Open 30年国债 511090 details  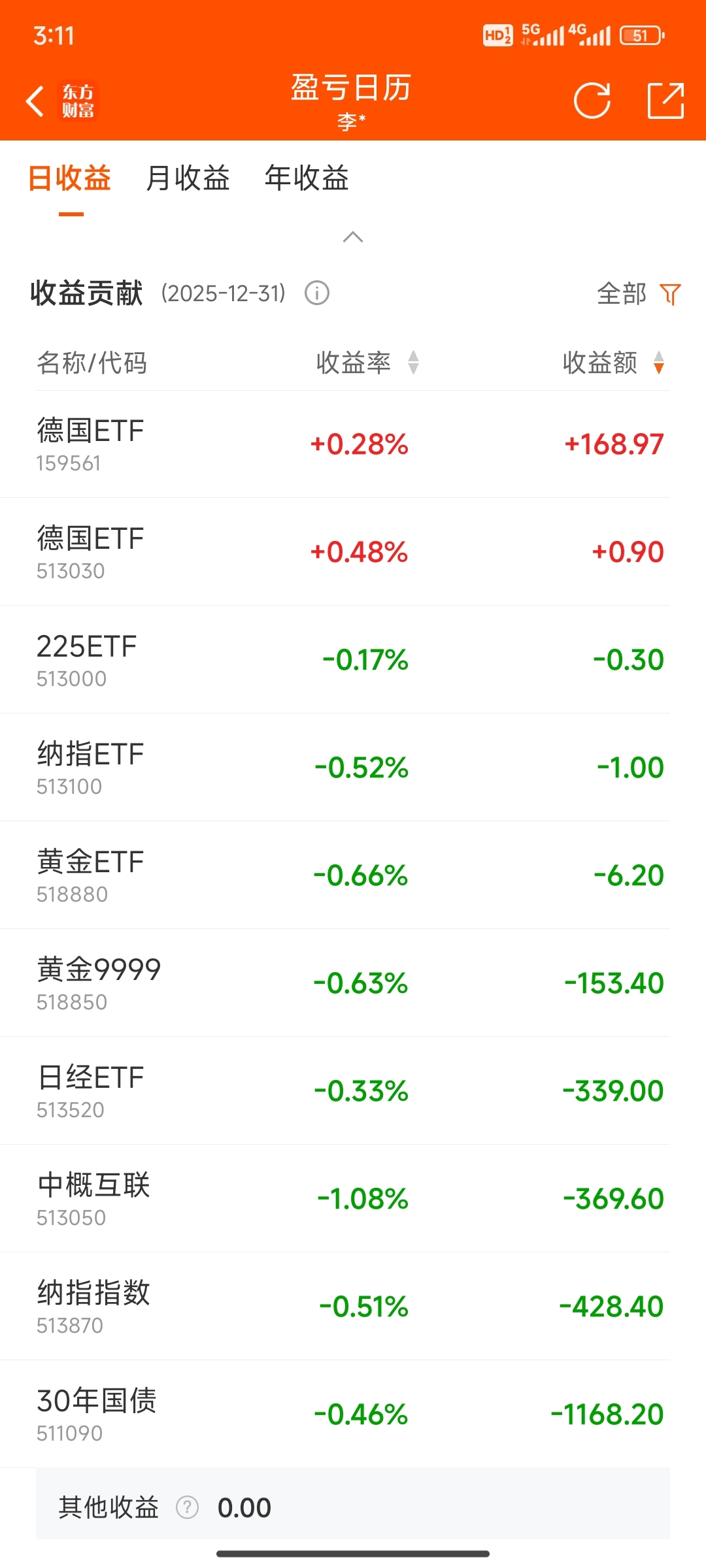pyautogui.click(x=353, y=1414)
